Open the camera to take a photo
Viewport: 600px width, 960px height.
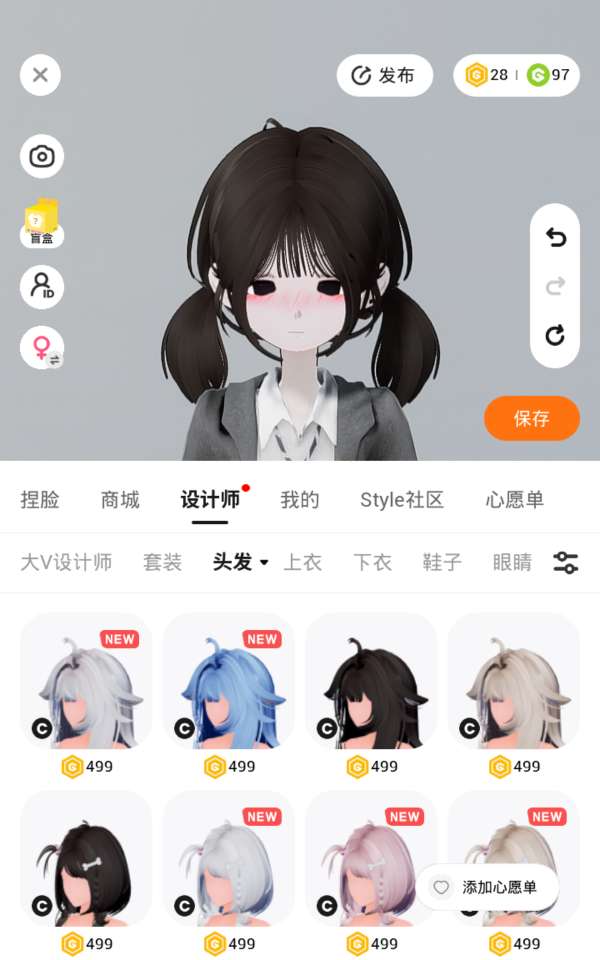point(42,156)
